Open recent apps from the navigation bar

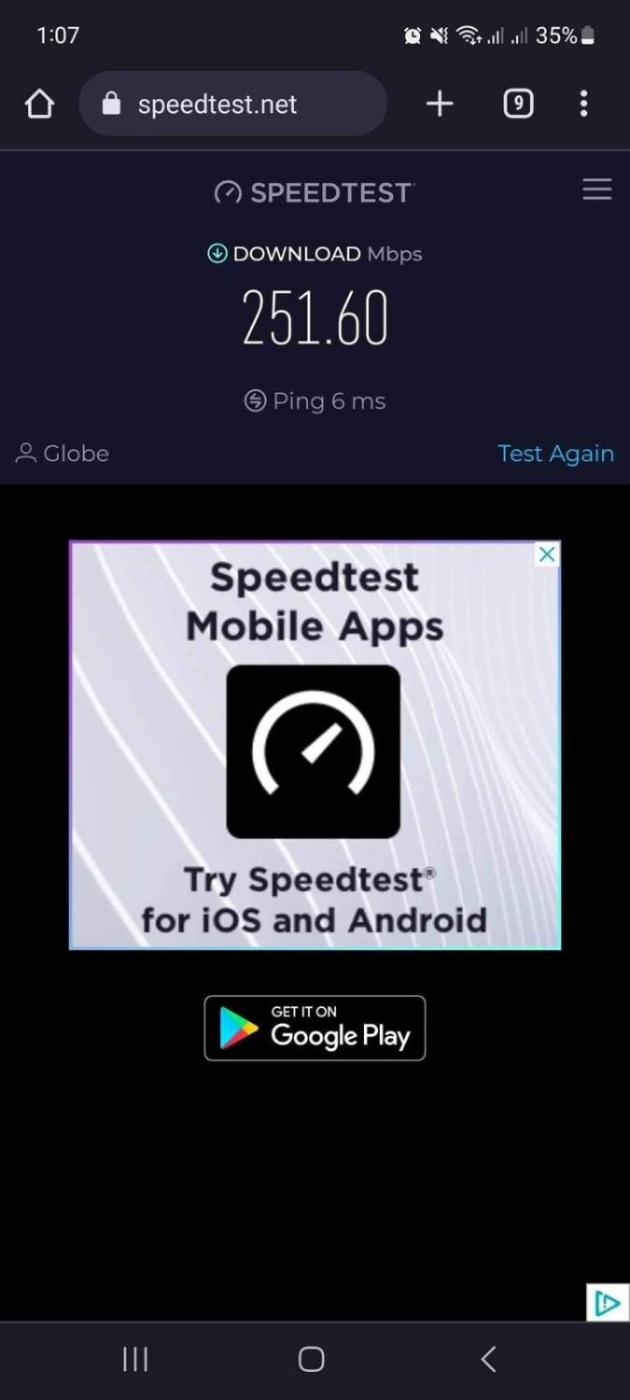pos(135,1358)
